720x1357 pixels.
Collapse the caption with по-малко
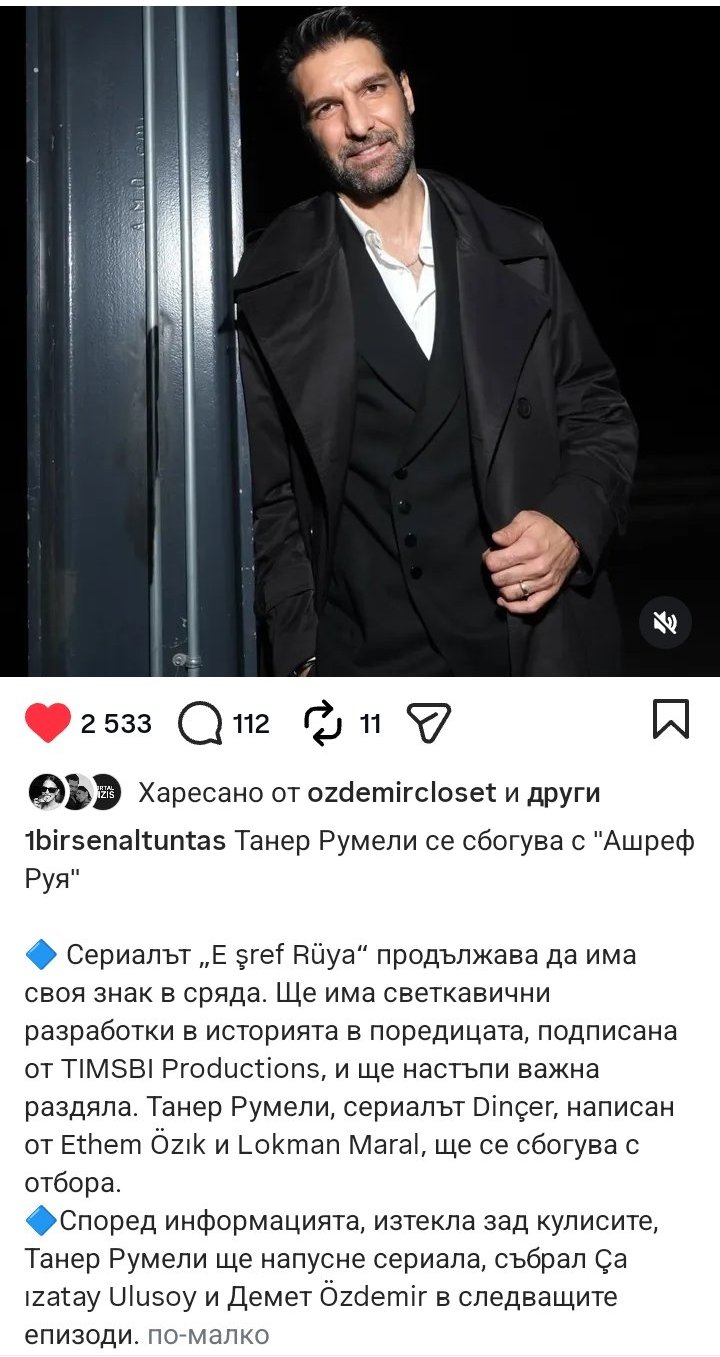(x=208, y=1335)
